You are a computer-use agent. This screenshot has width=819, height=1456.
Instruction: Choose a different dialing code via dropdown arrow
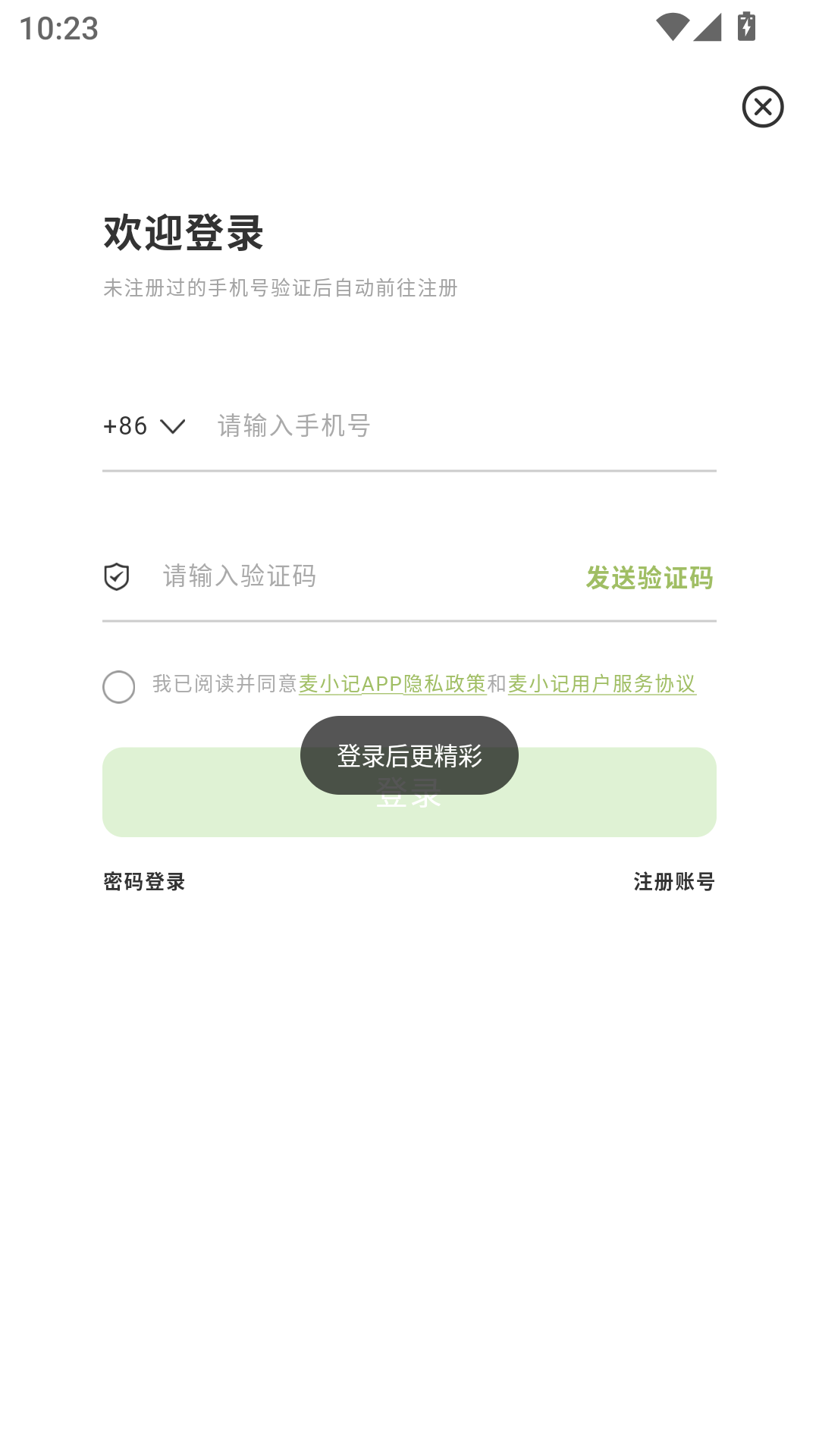pos(171,426)
